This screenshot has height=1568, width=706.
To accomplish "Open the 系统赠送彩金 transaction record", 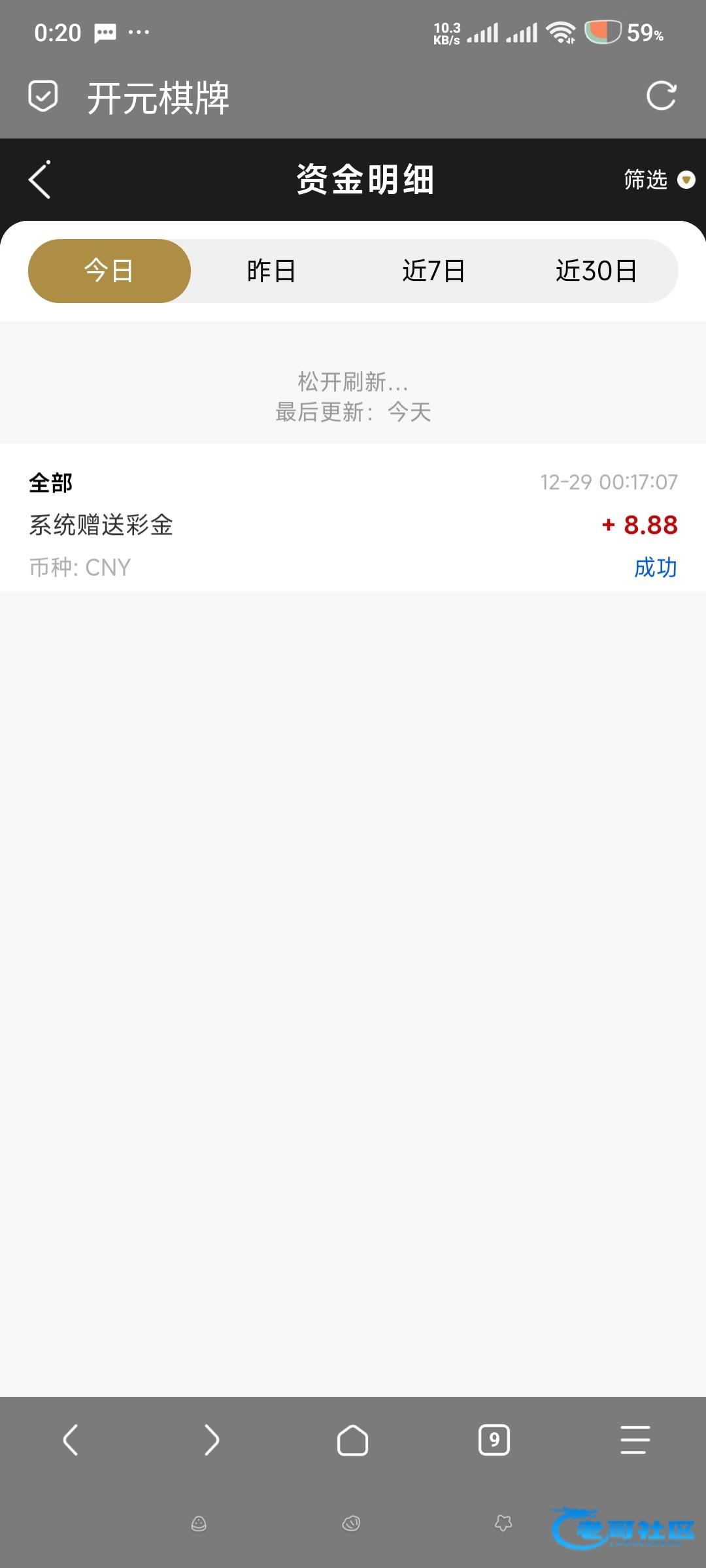I will (x=353, y=524).
